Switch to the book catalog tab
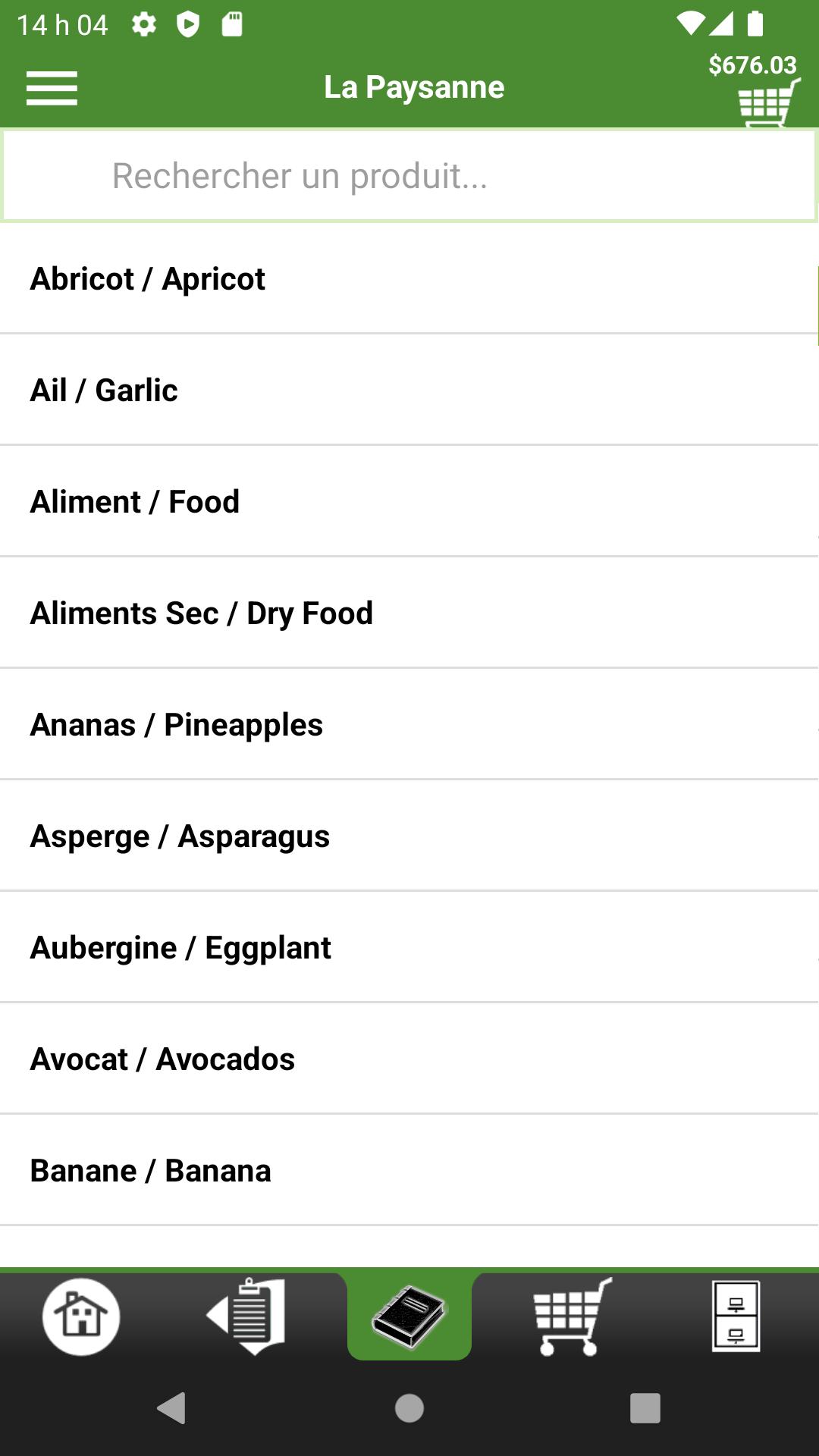819x1456 pixels. [x=409, y=1316]
